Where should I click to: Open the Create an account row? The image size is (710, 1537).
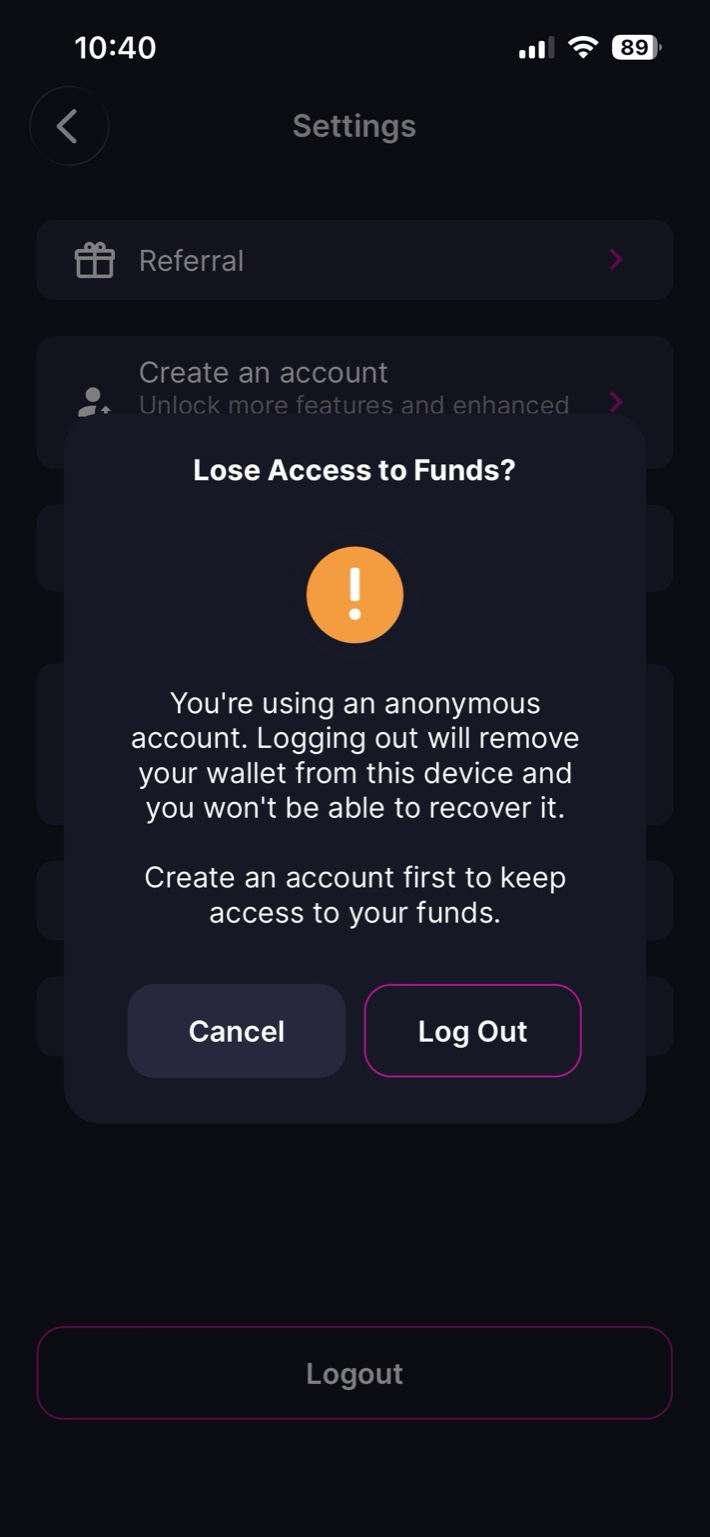[x=354, y=382]
